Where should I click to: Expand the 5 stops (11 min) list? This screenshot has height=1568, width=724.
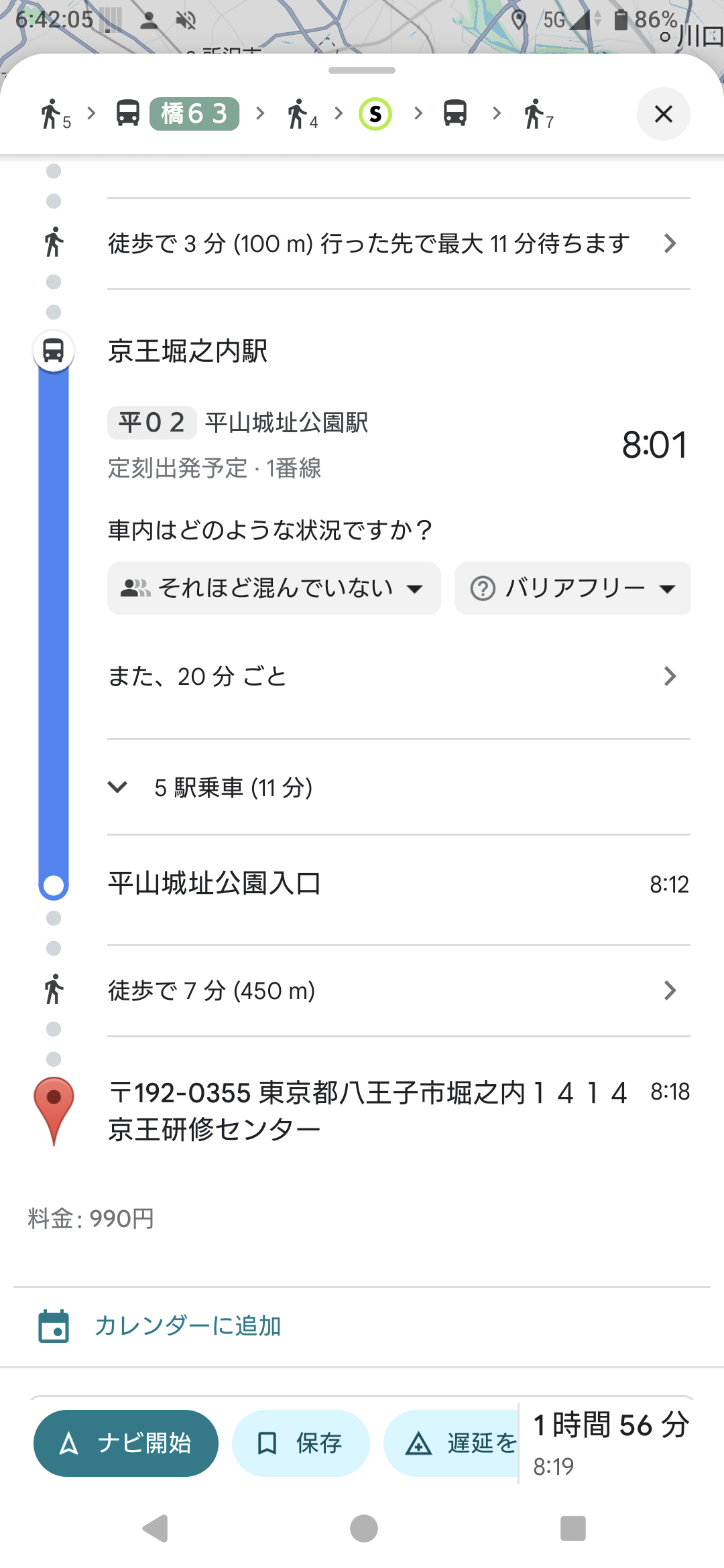(x=233, y=787)
